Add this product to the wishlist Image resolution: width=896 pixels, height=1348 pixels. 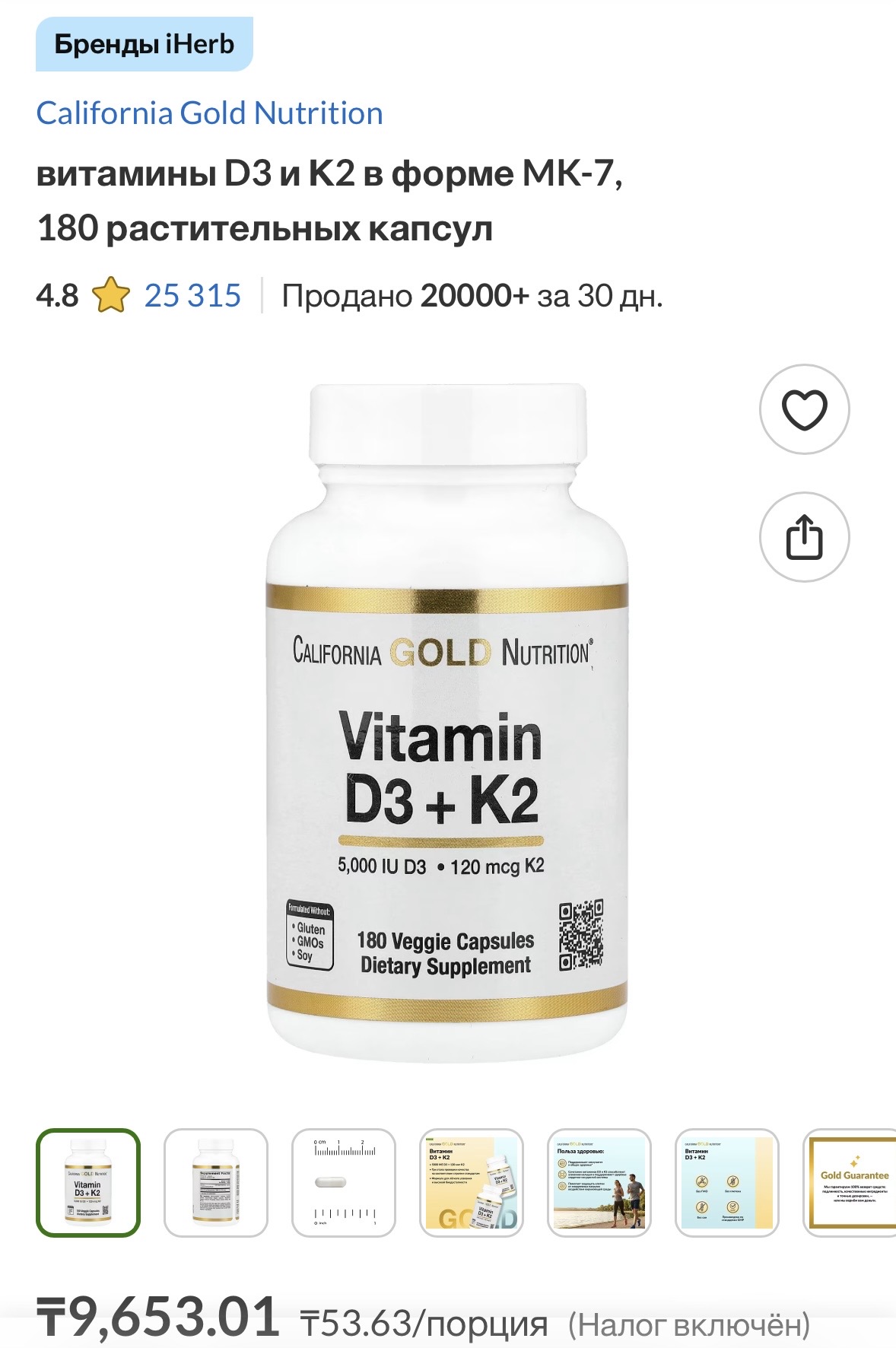pos(804,409)
